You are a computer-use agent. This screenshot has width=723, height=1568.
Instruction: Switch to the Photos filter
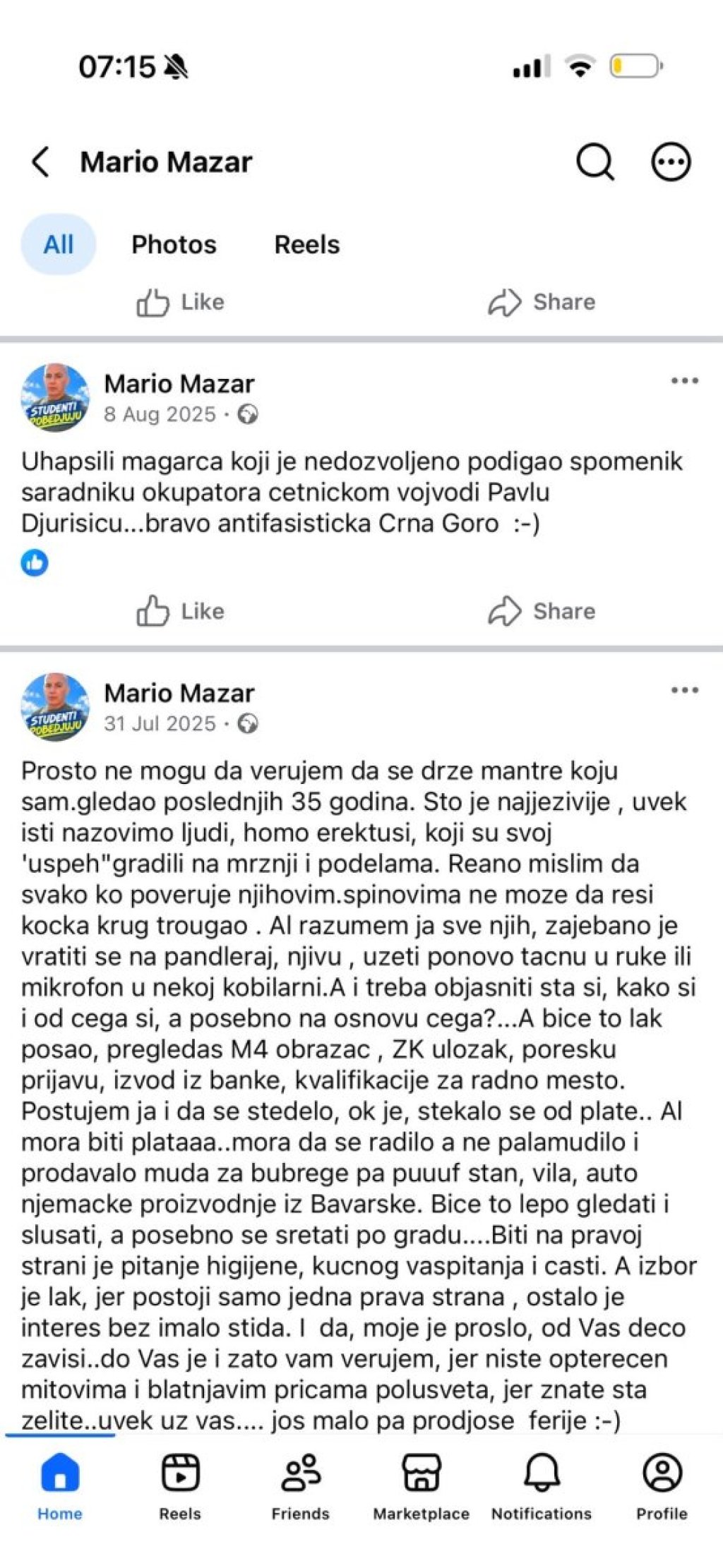[x=174, y=244]
